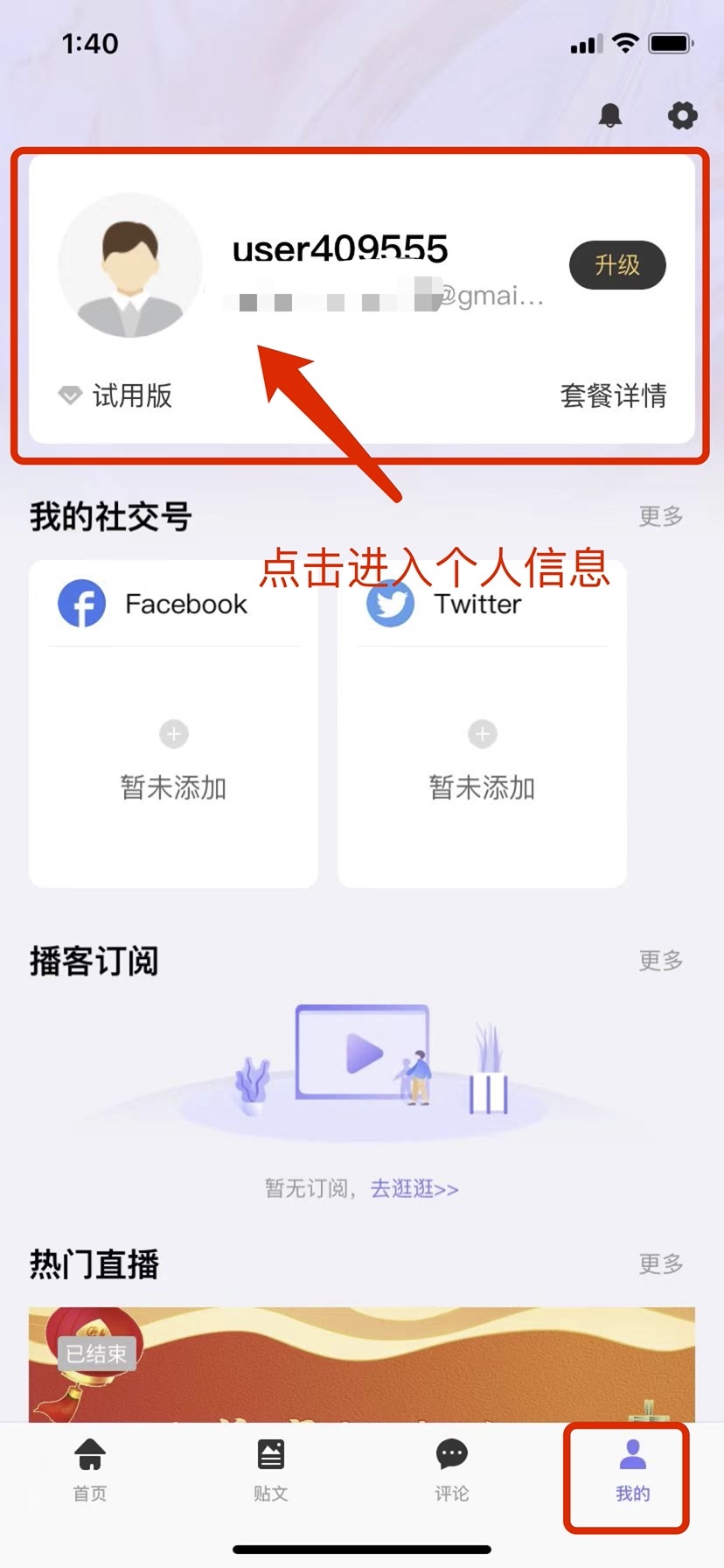Tap the 升级 upgrade button
This screenshot has width=724, height=1568.
pos(617,265)
